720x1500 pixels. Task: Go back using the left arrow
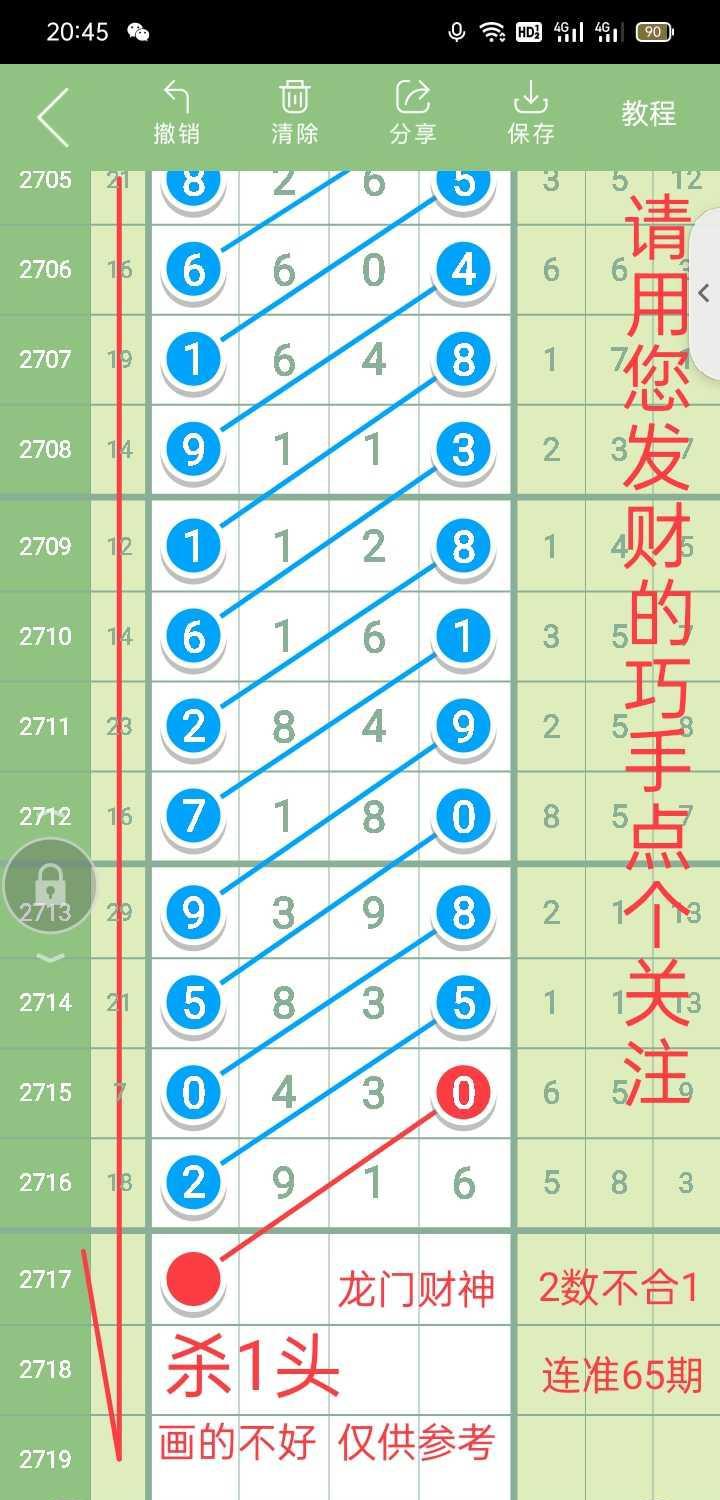(53, 116)
